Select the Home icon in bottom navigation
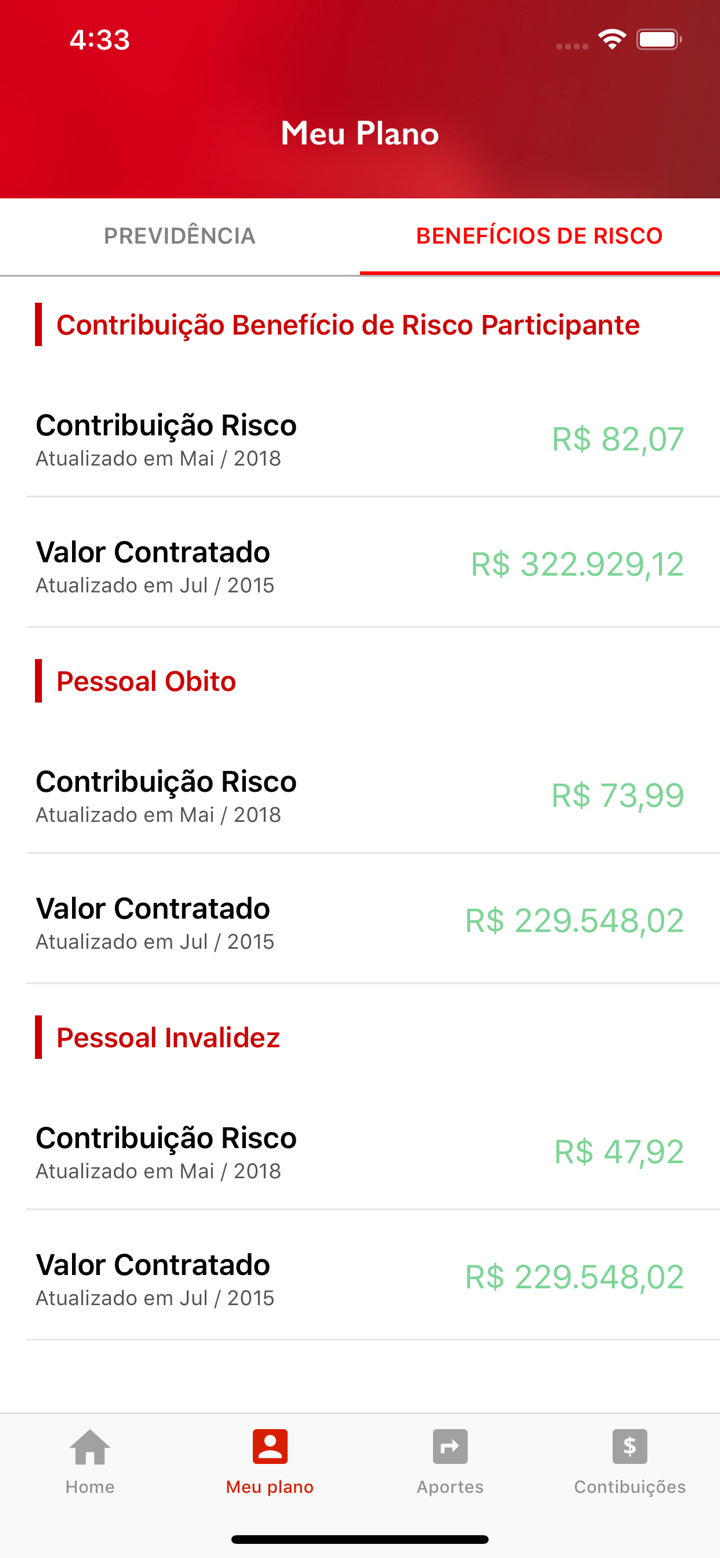Screen dimensions: 720x1558 pyautogui.click(x=89, y=1460)
